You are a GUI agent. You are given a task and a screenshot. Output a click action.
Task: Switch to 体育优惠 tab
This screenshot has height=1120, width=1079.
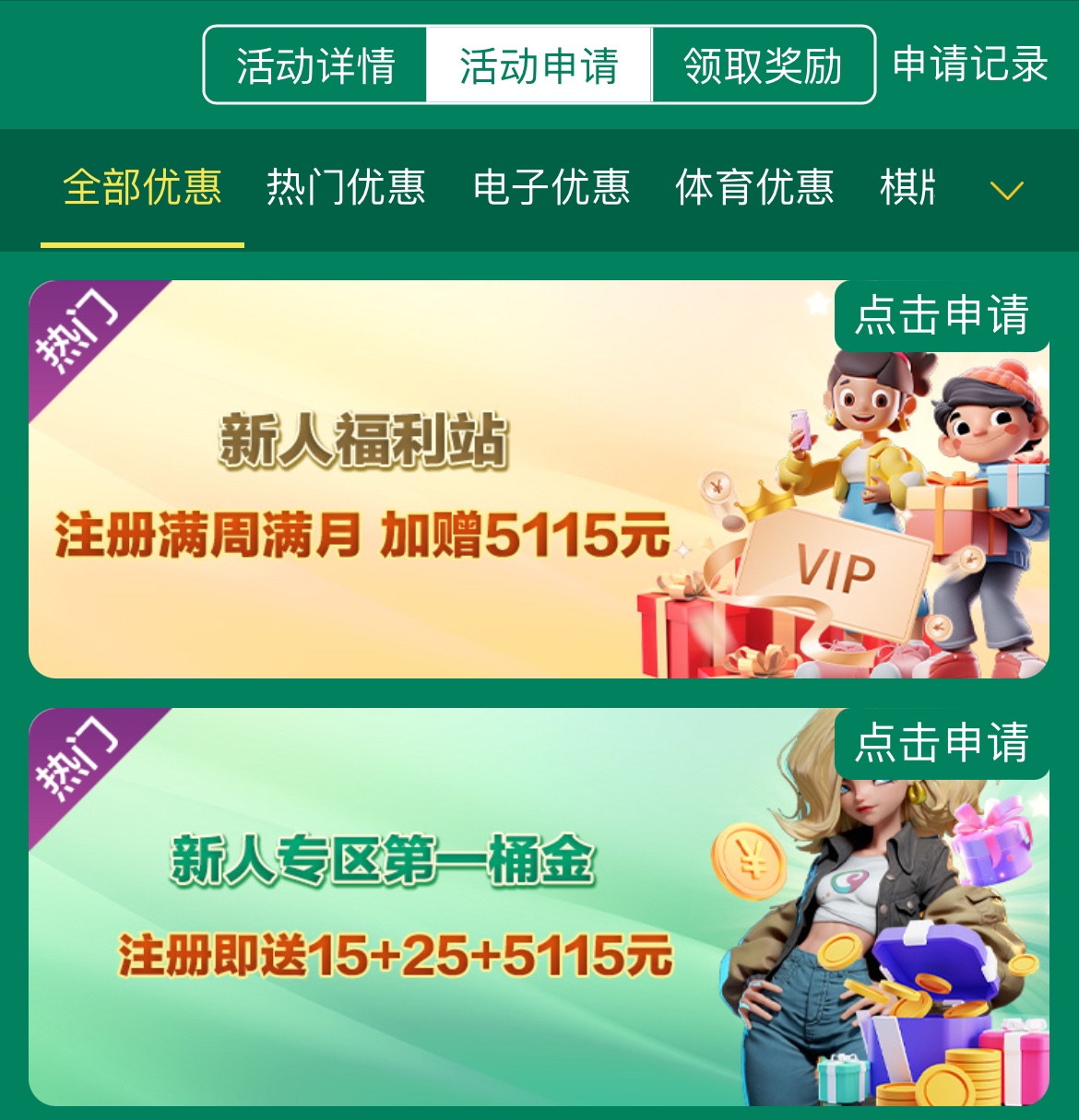(x=754, y=187)
